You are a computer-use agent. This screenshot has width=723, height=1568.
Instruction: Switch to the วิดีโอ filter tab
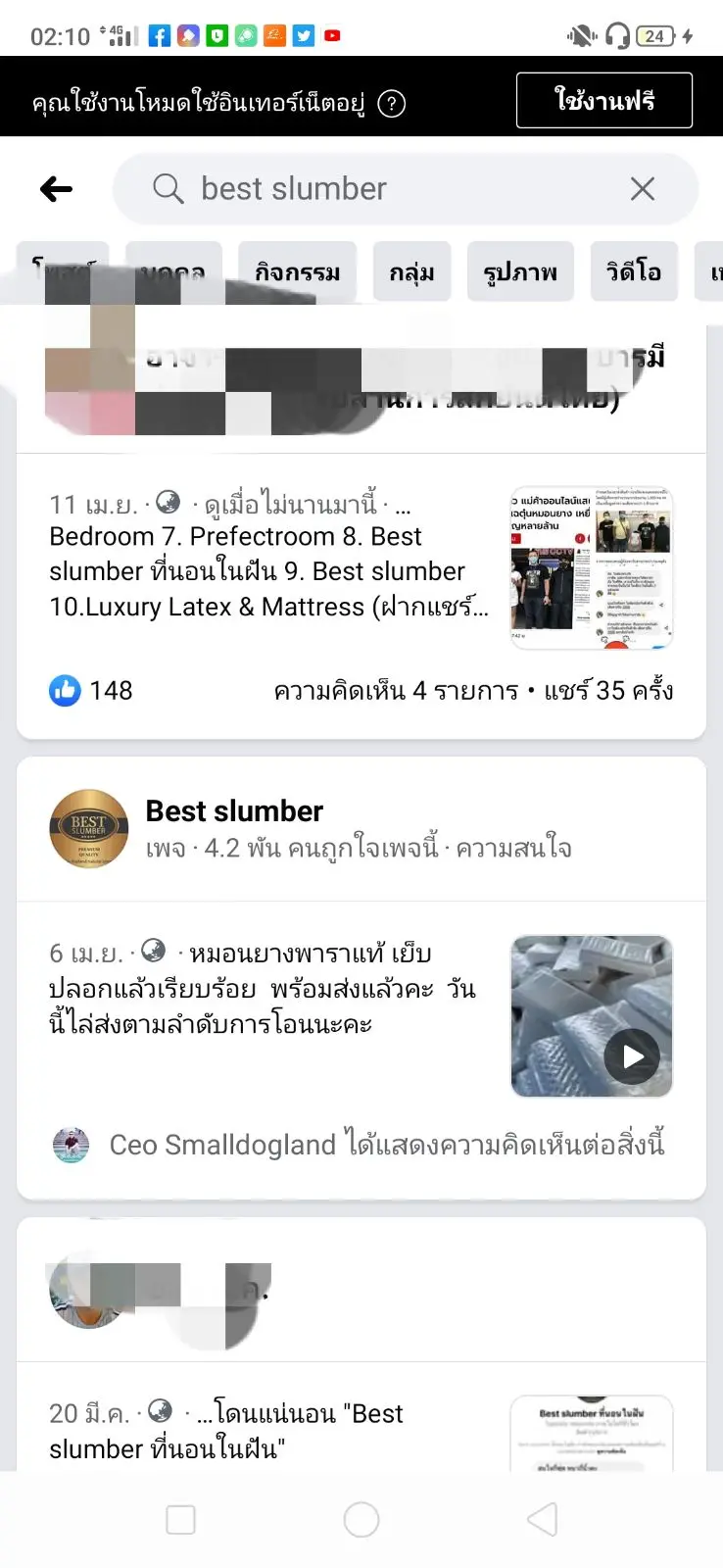(x=634, y=271)
